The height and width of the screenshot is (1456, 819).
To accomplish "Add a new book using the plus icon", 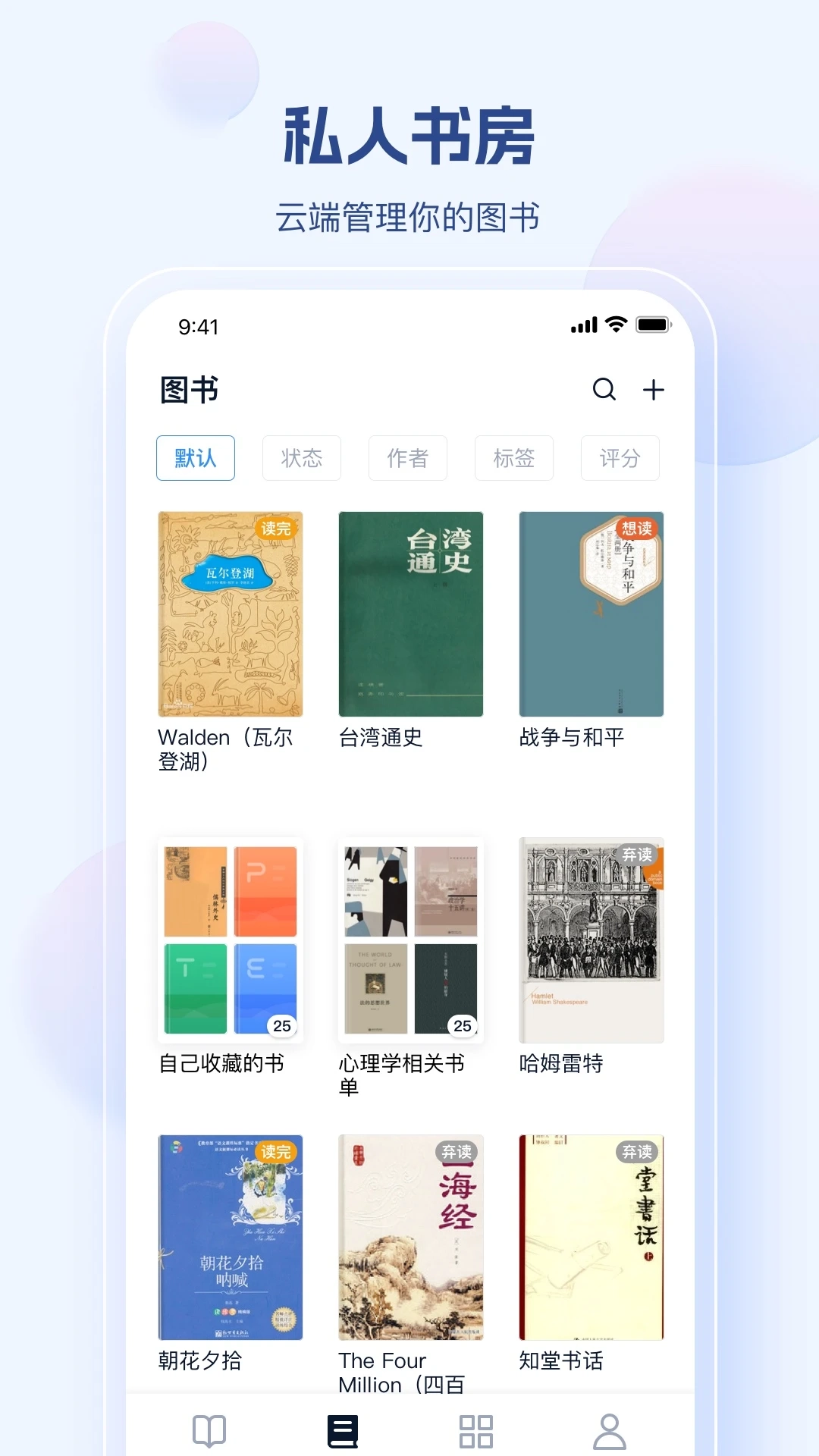I will coord(654,390).
